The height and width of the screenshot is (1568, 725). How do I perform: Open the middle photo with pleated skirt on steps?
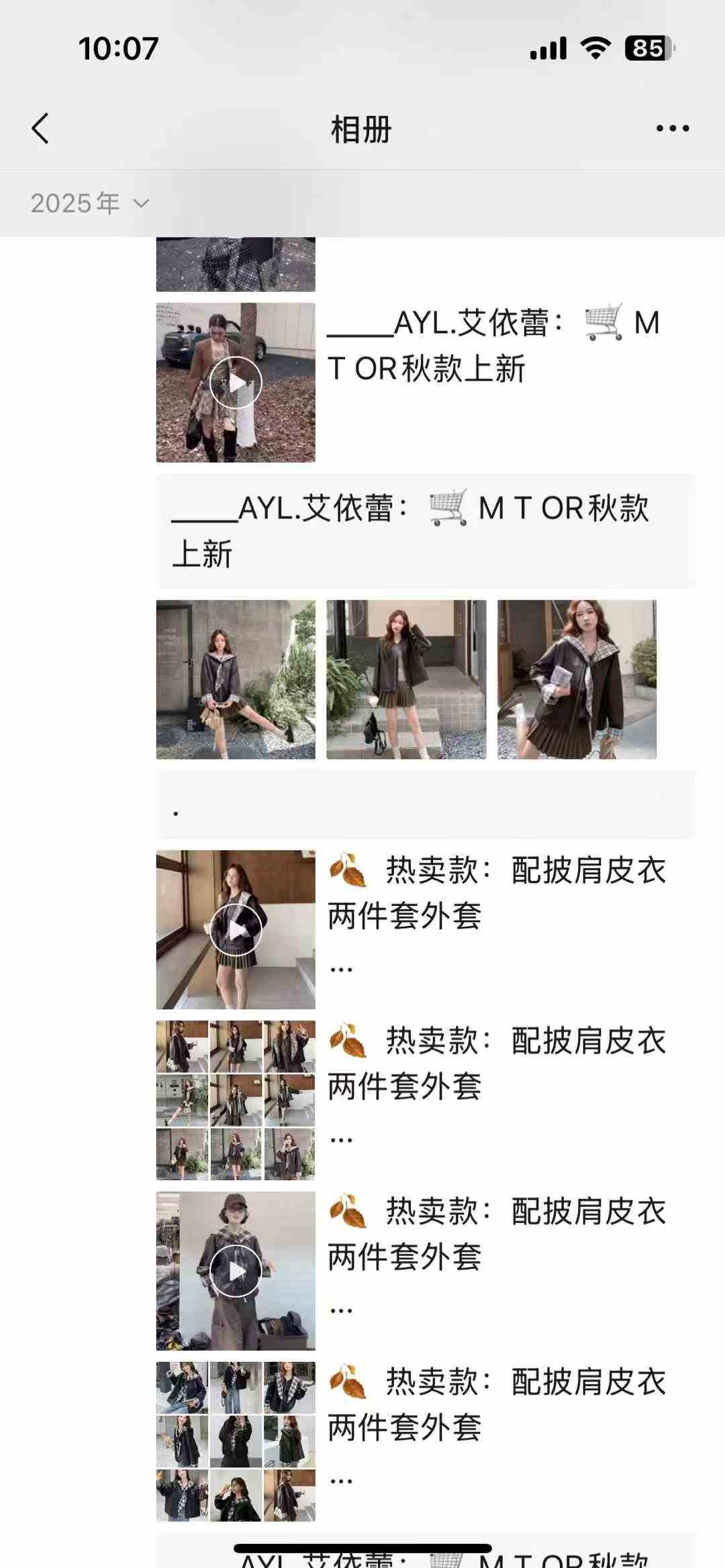click(x=406, y=679)
